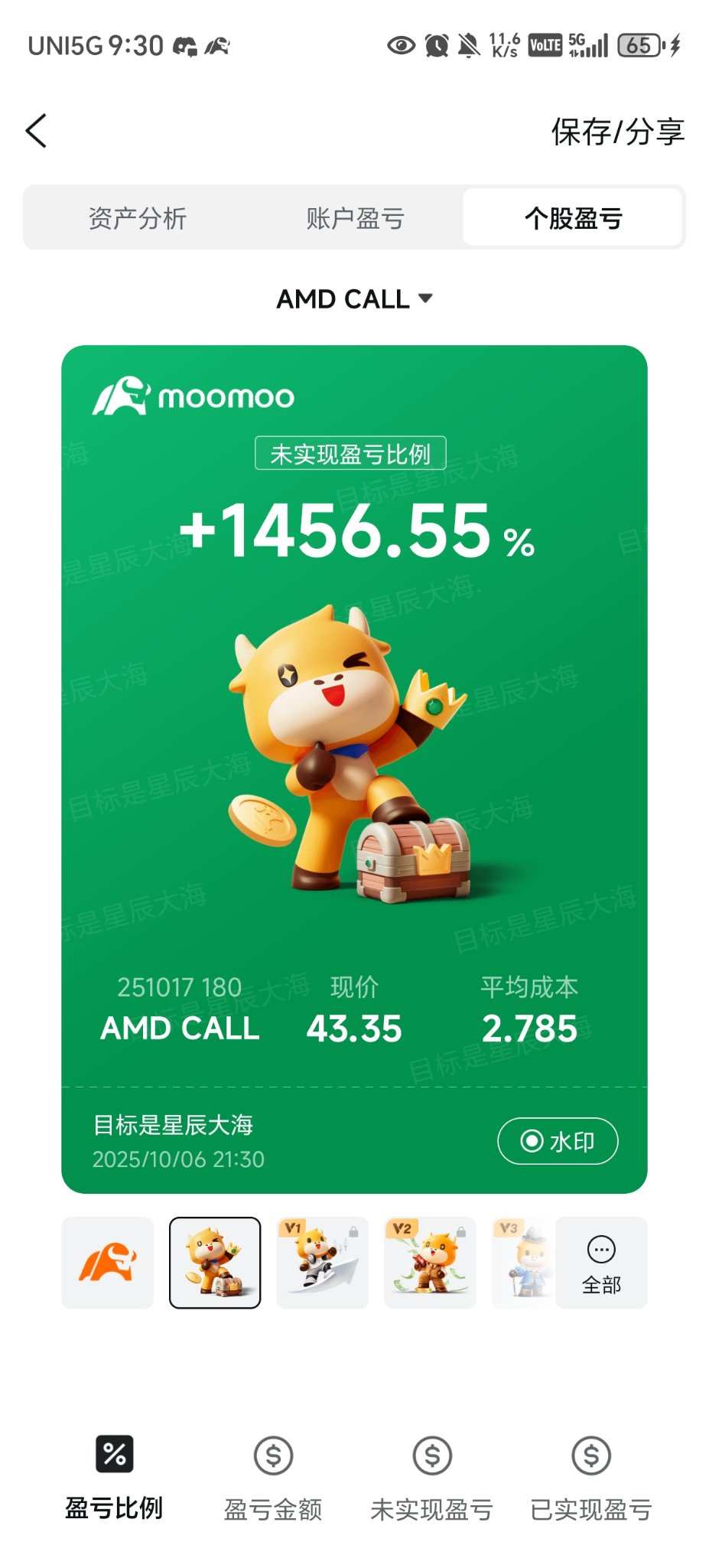The width and height of the screenshot is (709, 1568).
Task: Switch to 盈亏金额 amount view
Action: click(x=273, y=1477)
